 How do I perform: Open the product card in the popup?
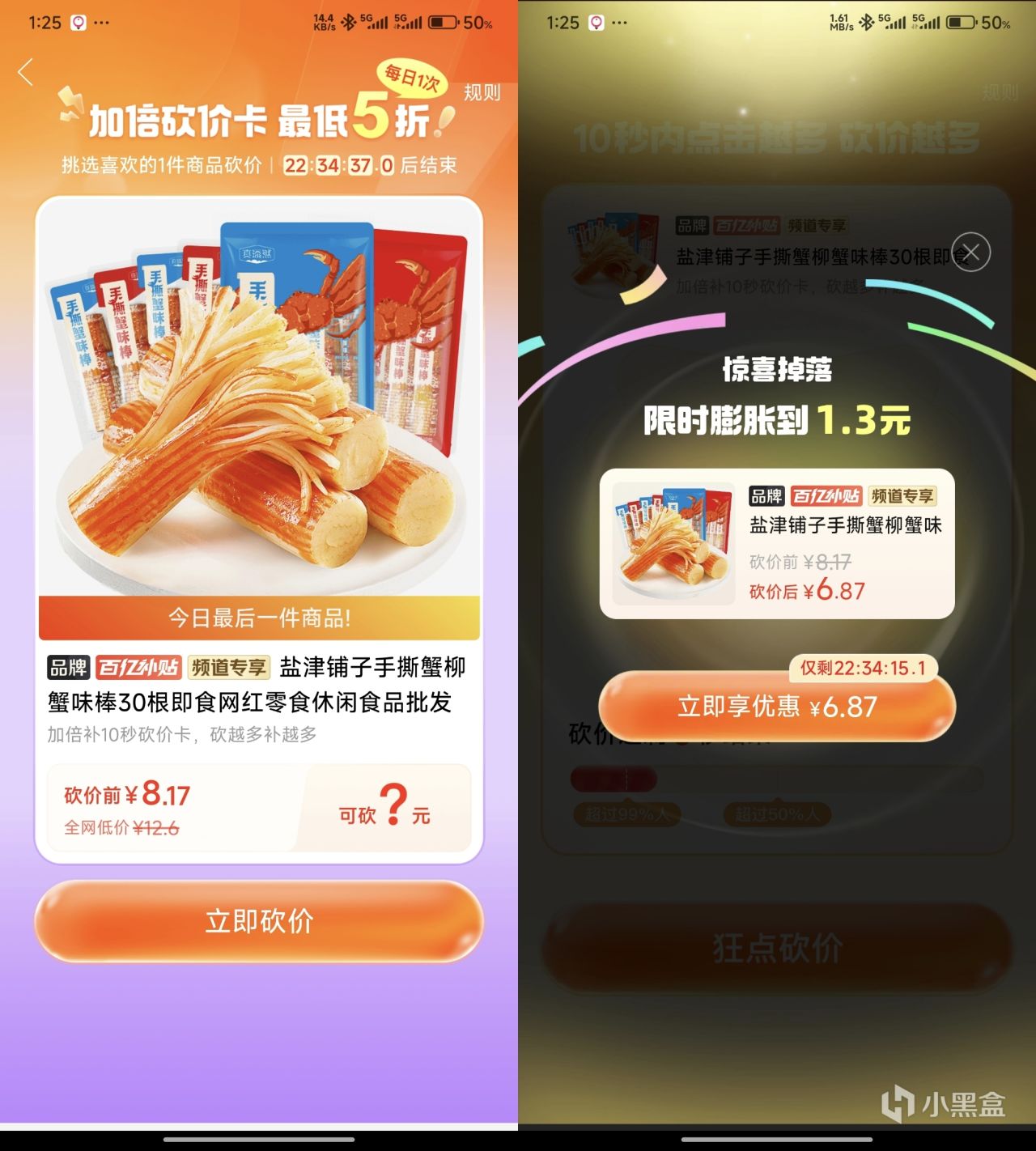coord(777,544)
